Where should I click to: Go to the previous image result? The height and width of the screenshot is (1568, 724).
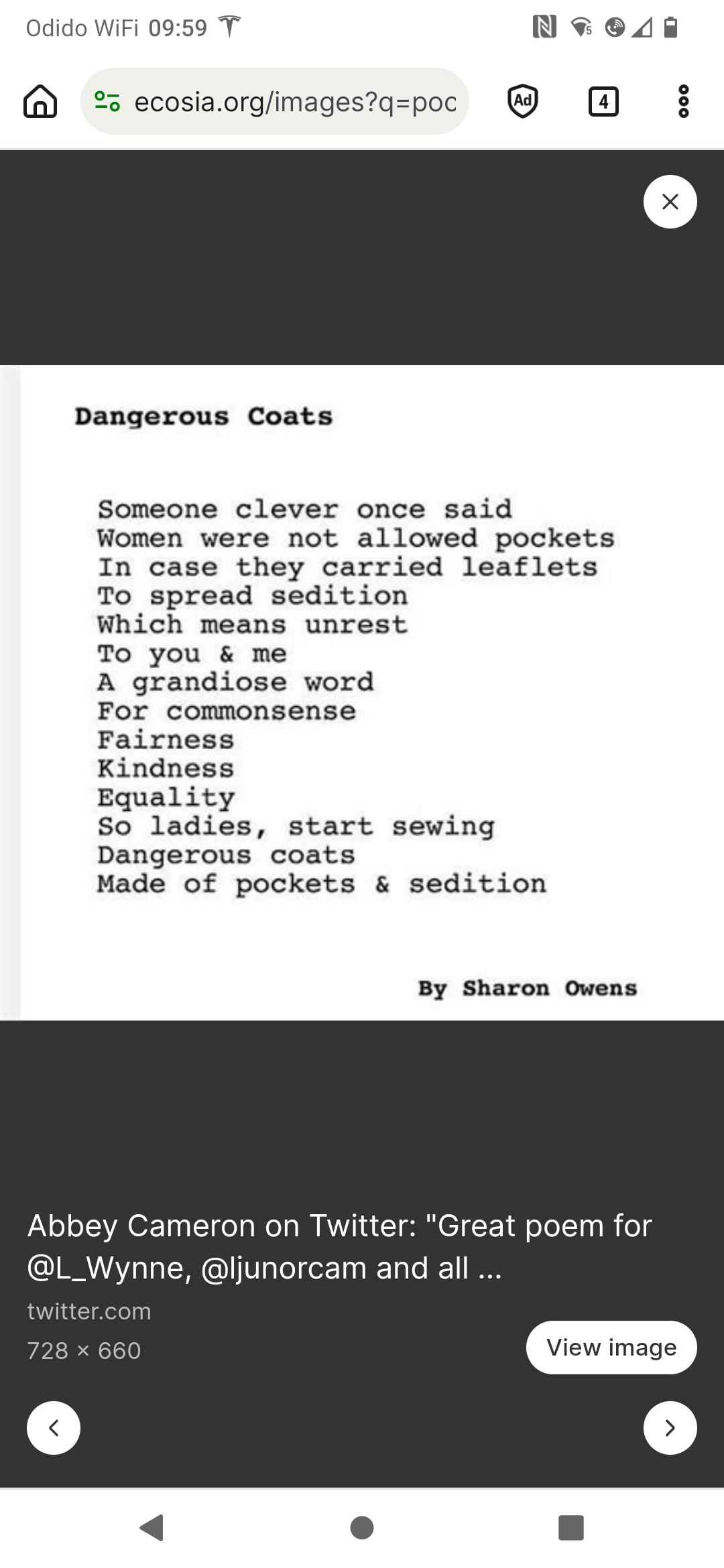click(x=54, y=1428)
